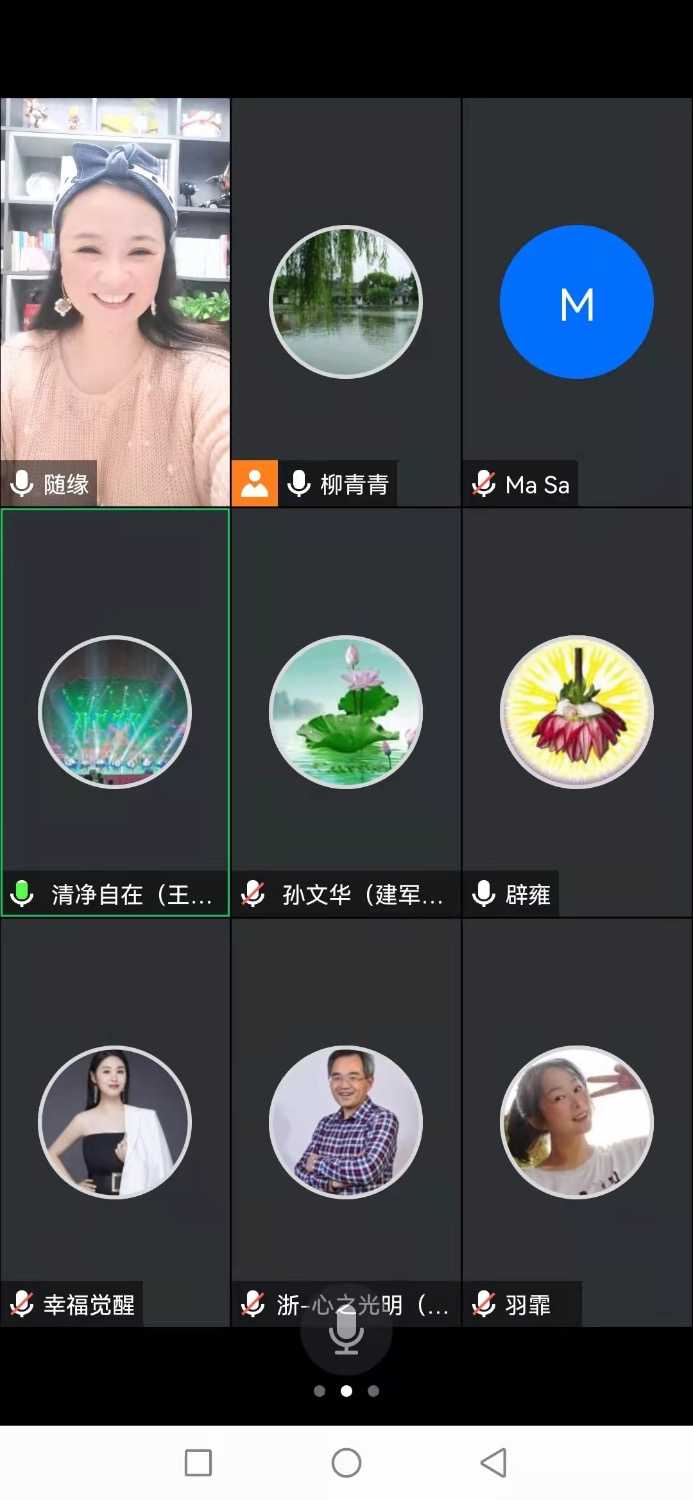
Task: Open the 羽霏 participant tile
Action: pyautogui.click(x=577, y=1122)
